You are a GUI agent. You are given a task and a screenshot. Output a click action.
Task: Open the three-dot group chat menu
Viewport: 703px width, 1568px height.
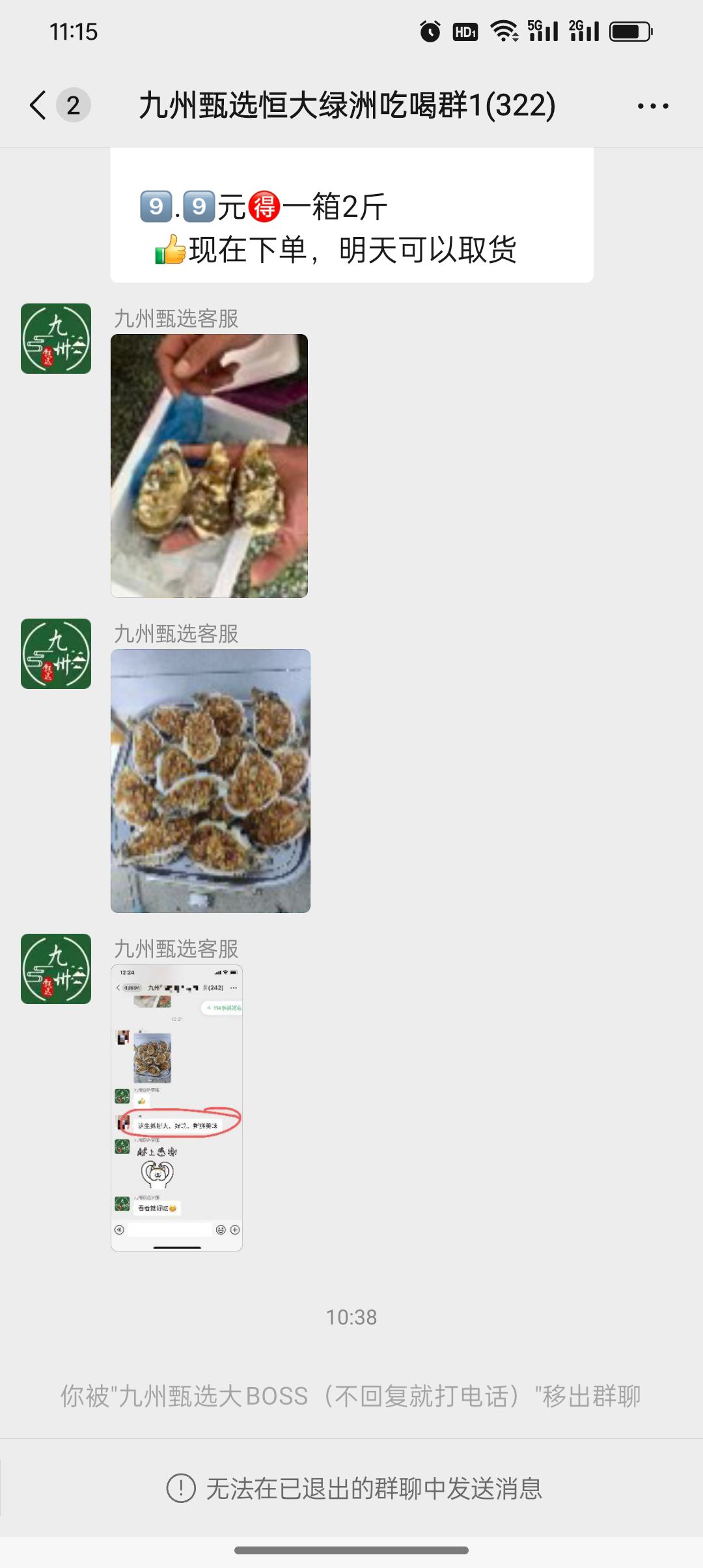click(x=653, y=105)
